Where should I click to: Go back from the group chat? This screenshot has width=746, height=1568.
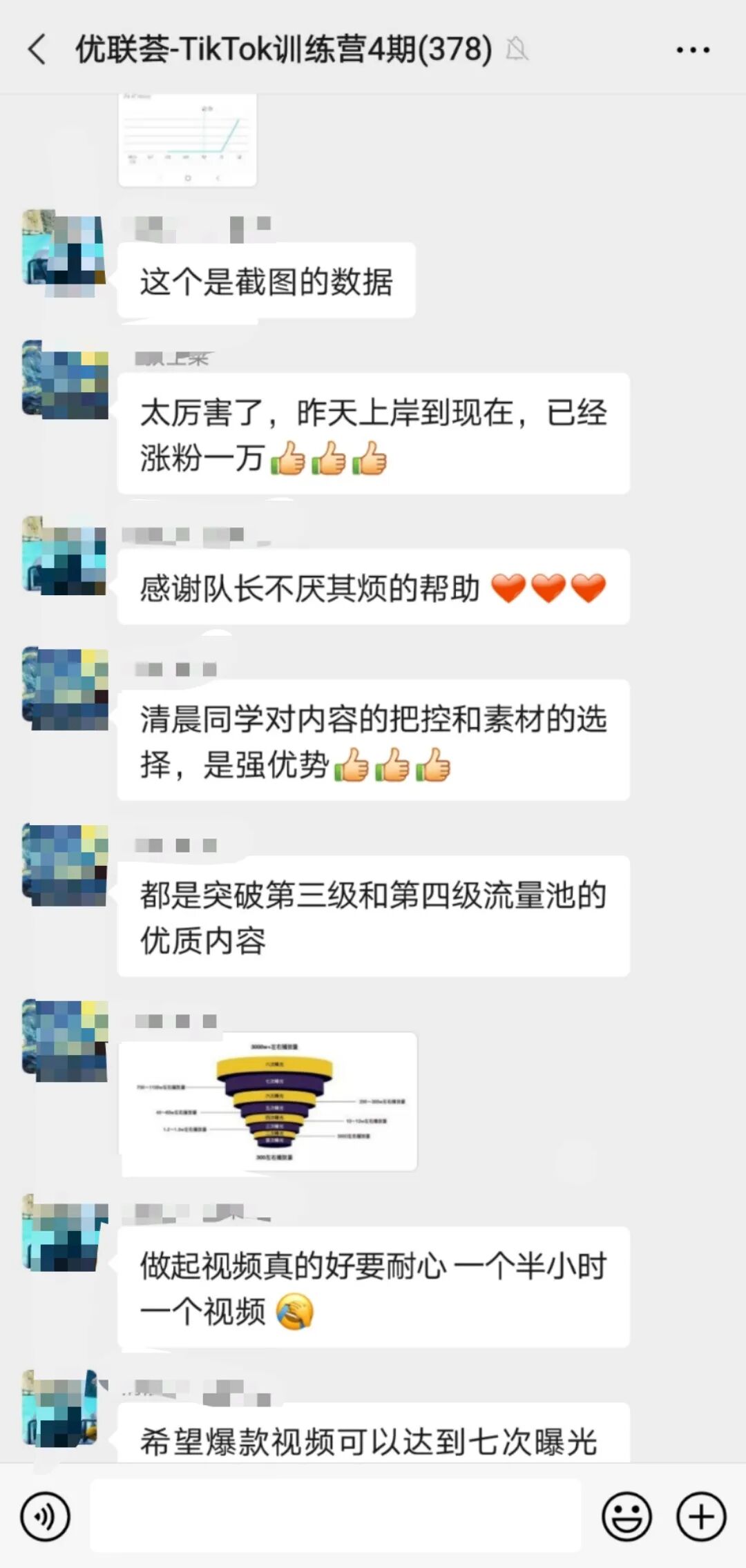coord(37,50)
